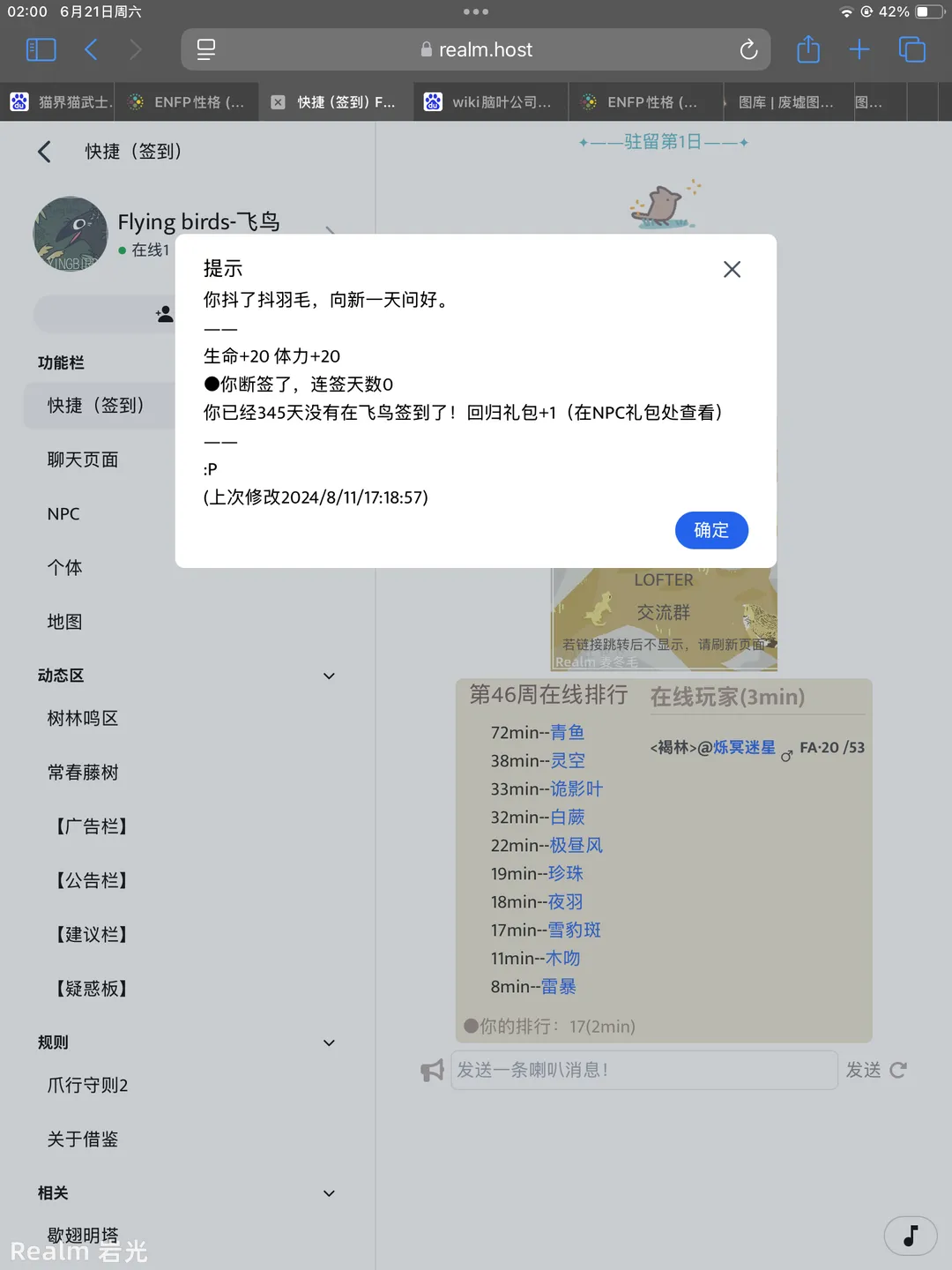952x1270 pixels.
Task: Focus the 发送一条喇叭消息 input field
Action: pos(643,1070)
